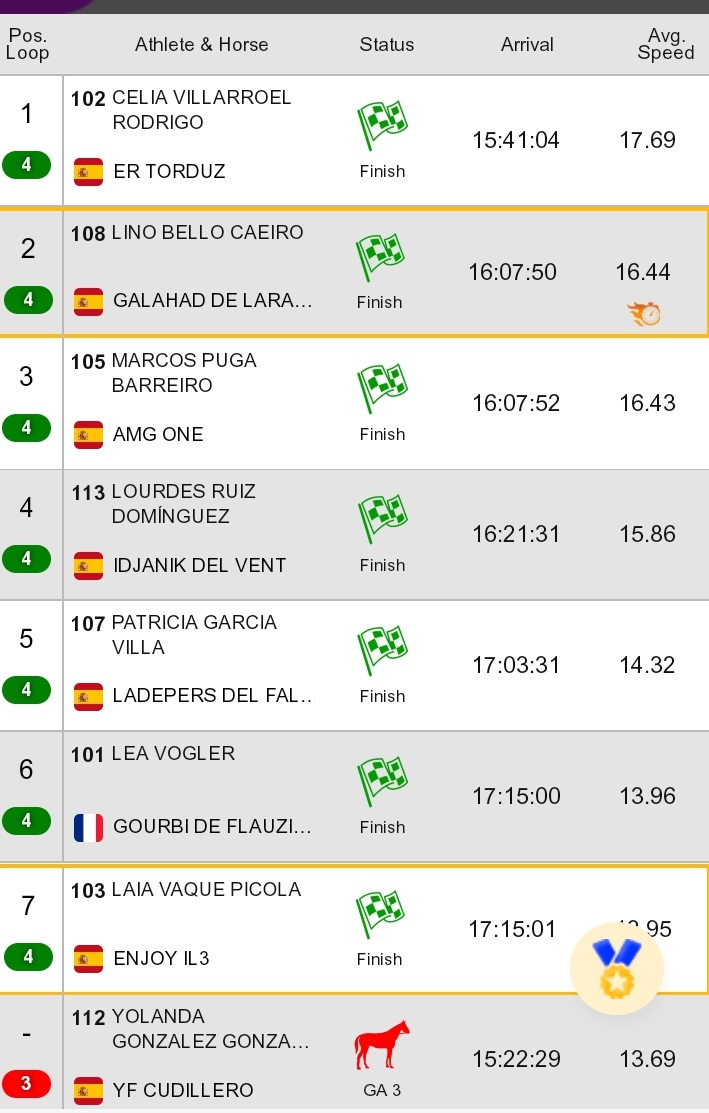Viewport: 709px width, 1113px height.
Task: Open Celia Villarroel Rodrigo's result row
Action: pos(354,140)
